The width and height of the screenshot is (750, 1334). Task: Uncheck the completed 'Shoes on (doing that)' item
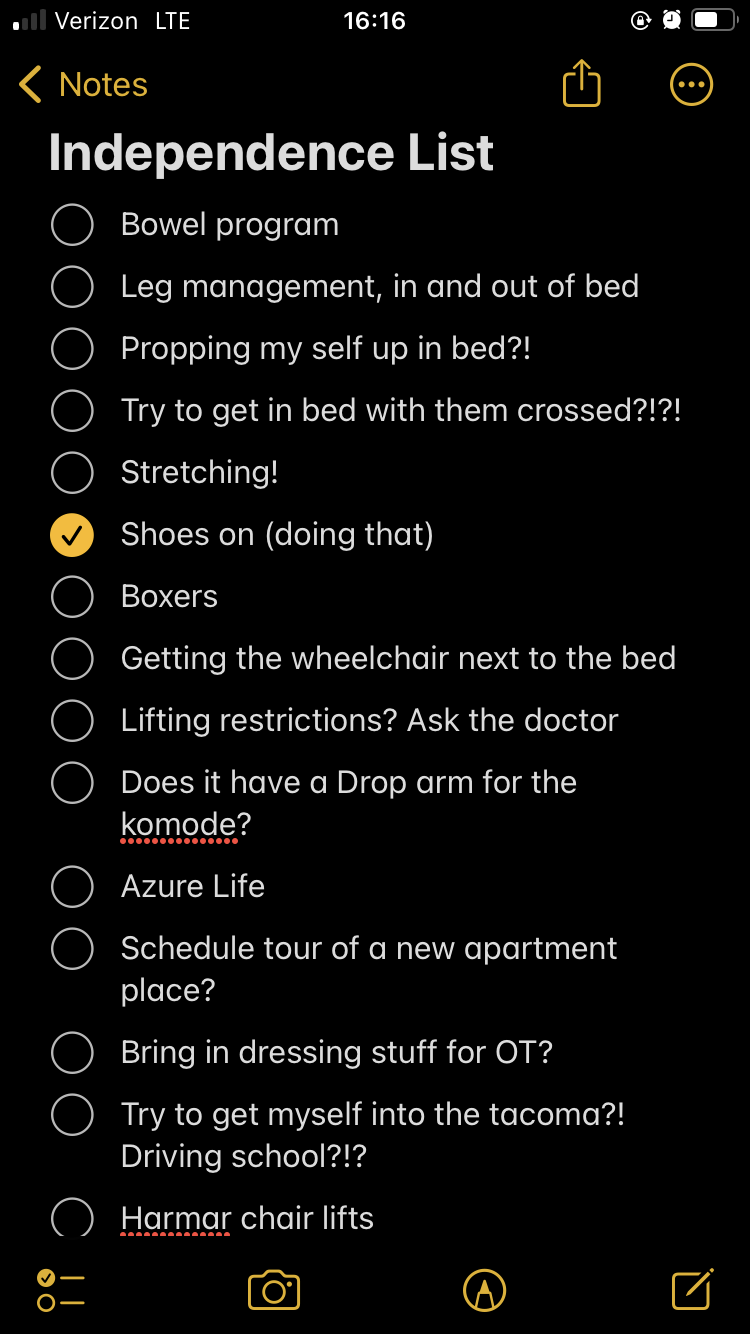coord(71,535)
